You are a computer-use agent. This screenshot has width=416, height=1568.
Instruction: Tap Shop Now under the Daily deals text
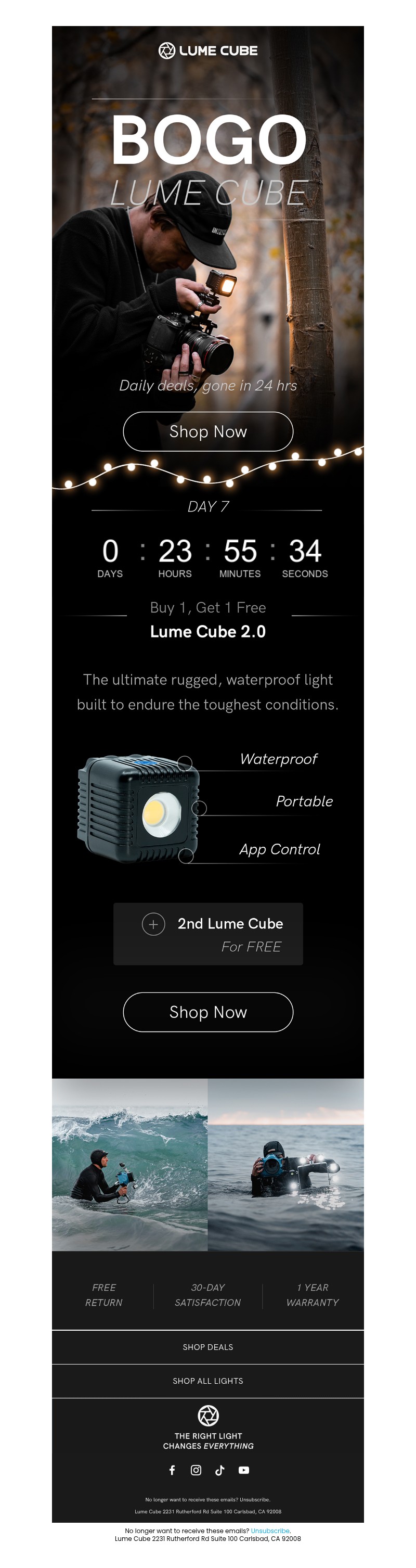tap(208, 431)
